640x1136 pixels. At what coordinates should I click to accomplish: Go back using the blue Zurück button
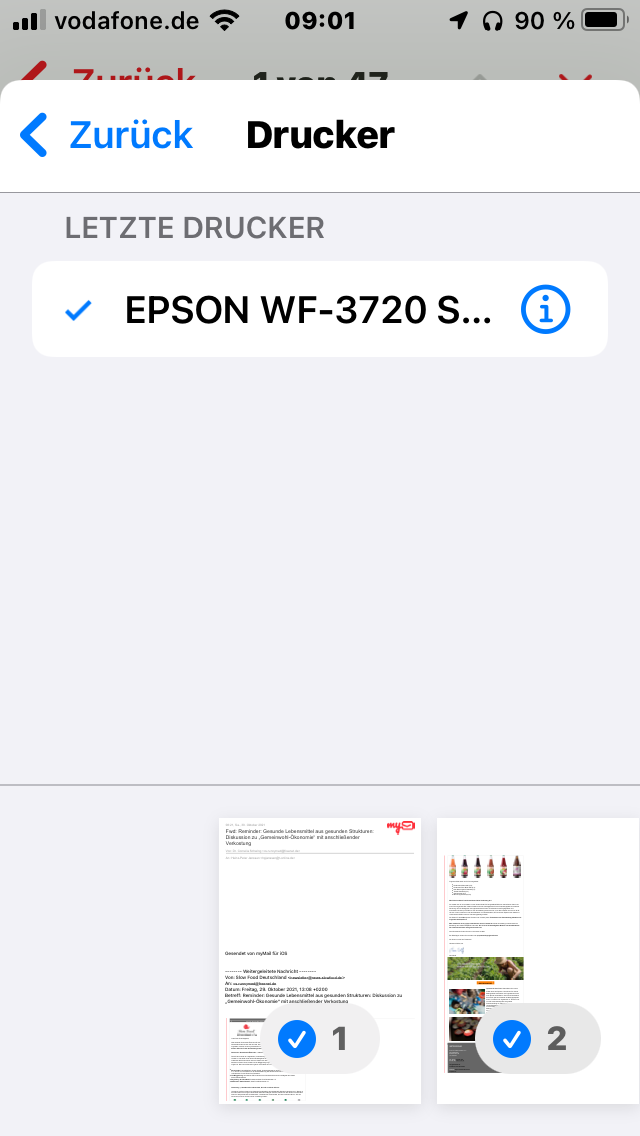pos(107,135)
